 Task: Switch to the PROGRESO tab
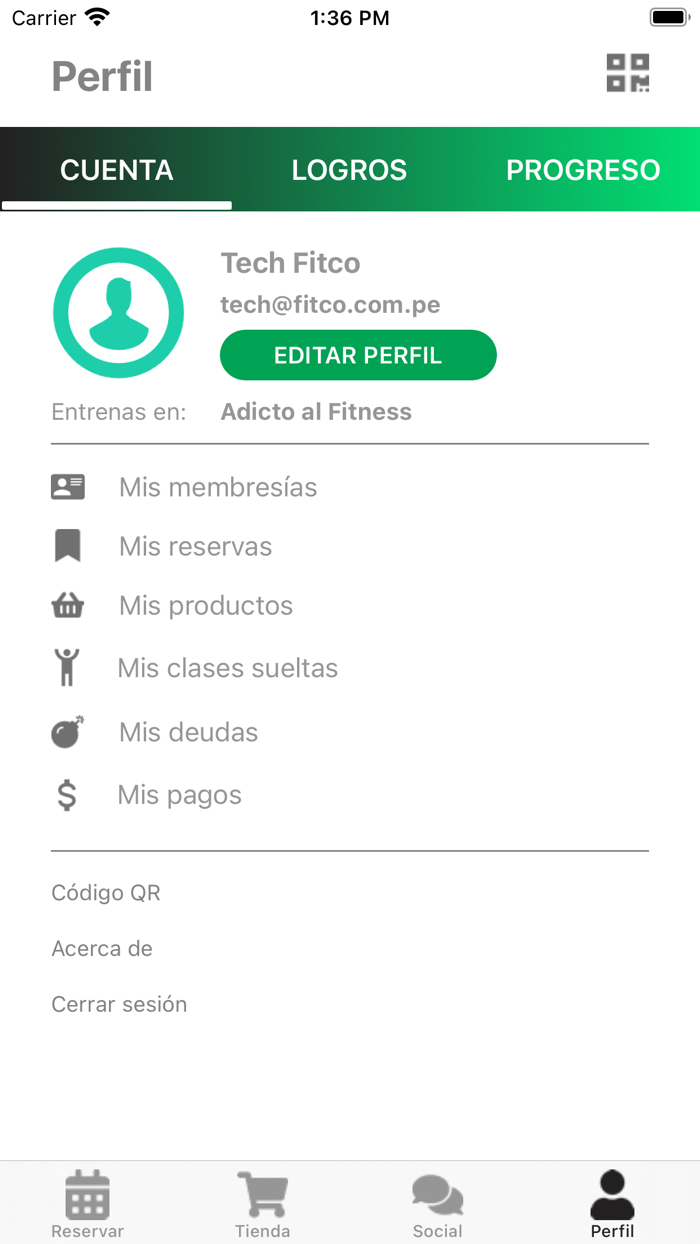583,170
